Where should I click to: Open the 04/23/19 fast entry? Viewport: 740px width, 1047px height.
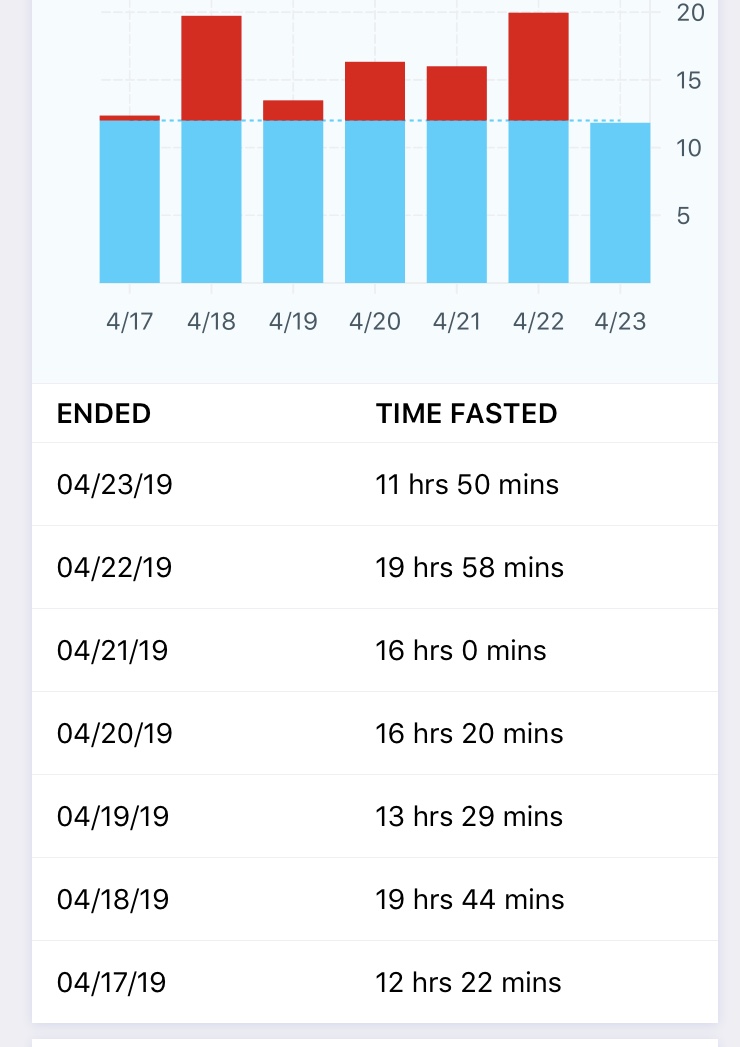coord(374,485)
